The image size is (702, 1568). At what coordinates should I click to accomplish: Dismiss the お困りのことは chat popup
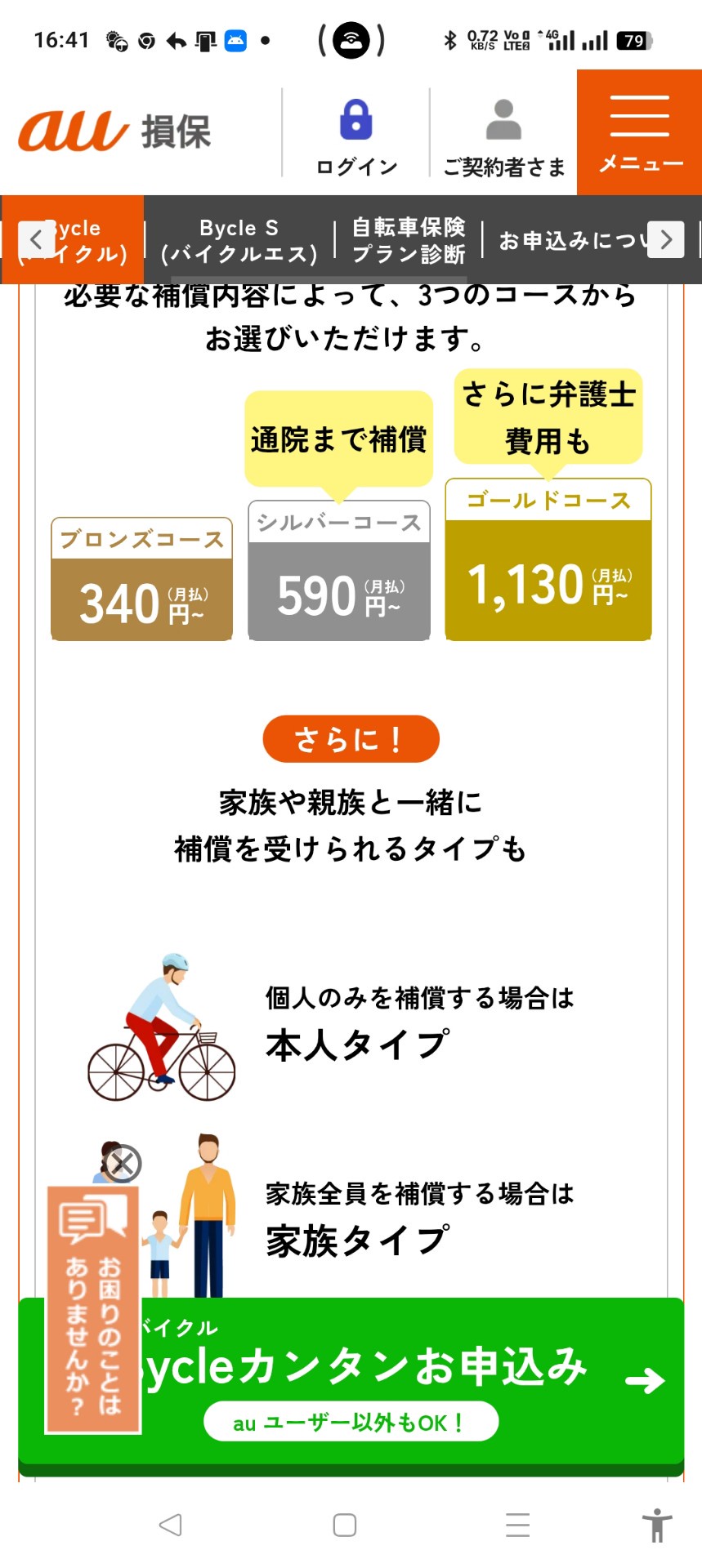point(123,1164)
